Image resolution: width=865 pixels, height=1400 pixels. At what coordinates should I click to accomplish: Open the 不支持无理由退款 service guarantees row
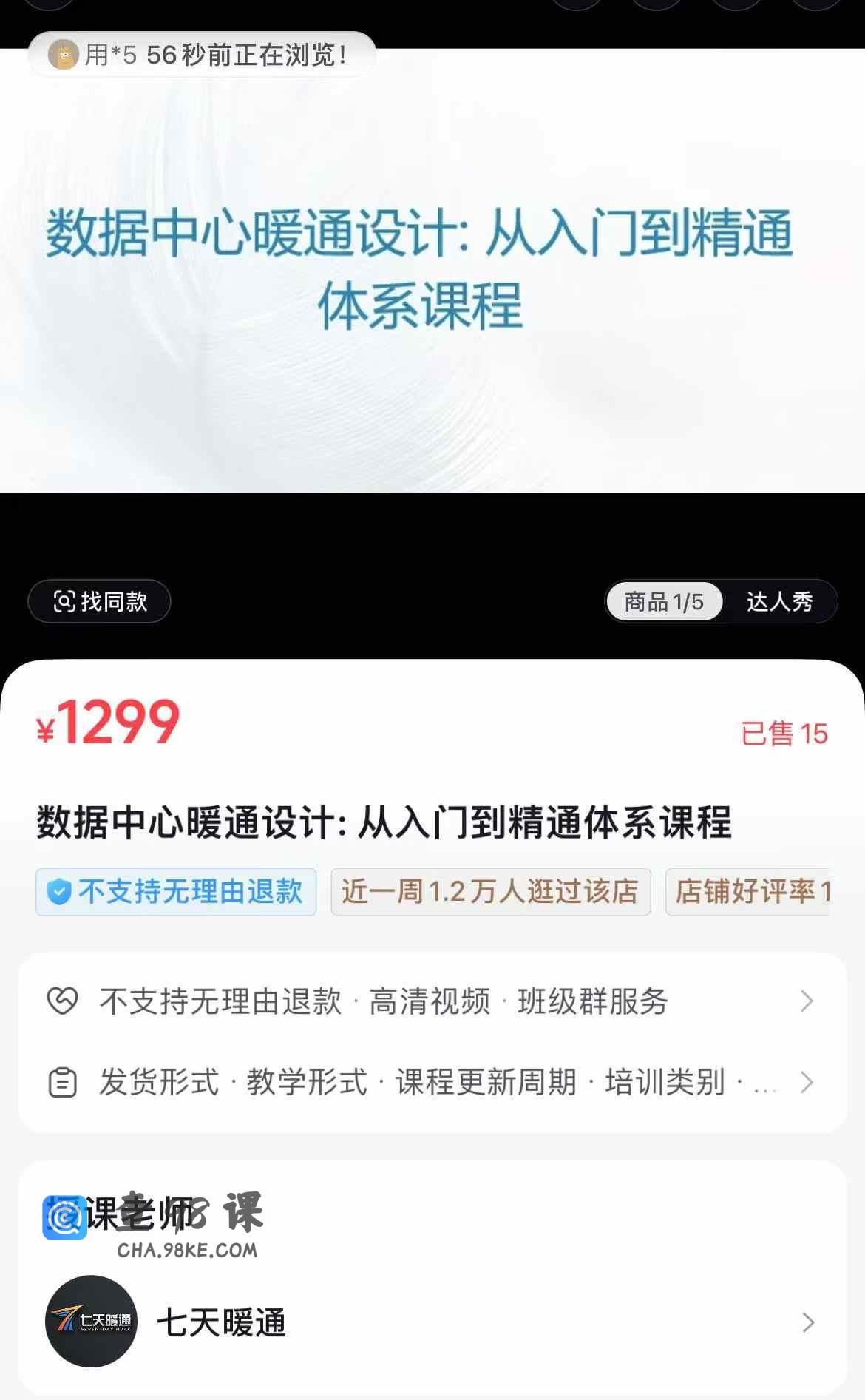tap(432, 1001)
